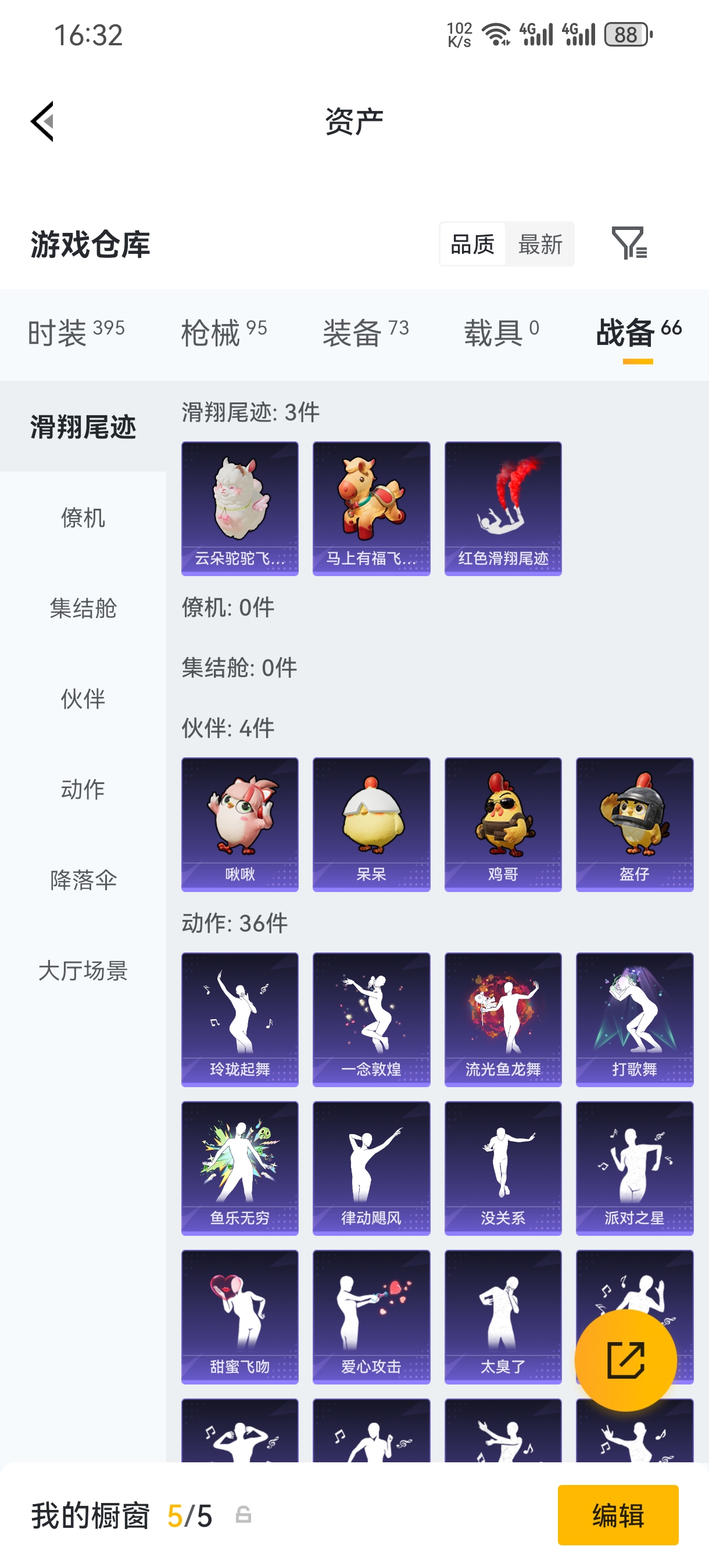
Task: Switch sorting to 最新
Action: coord(541,243)
